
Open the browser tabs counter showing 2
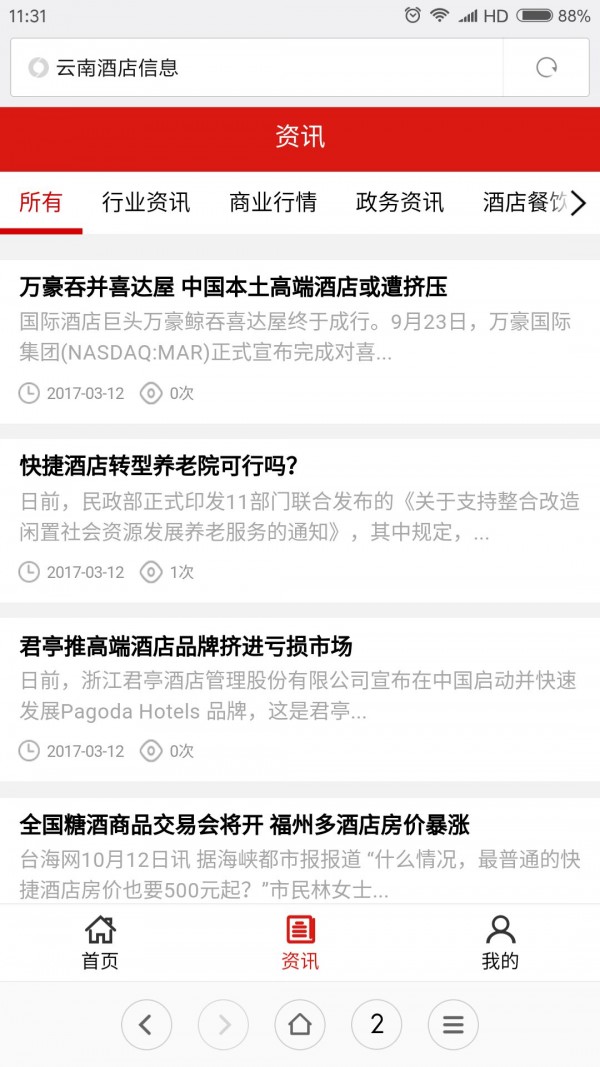377,1025
